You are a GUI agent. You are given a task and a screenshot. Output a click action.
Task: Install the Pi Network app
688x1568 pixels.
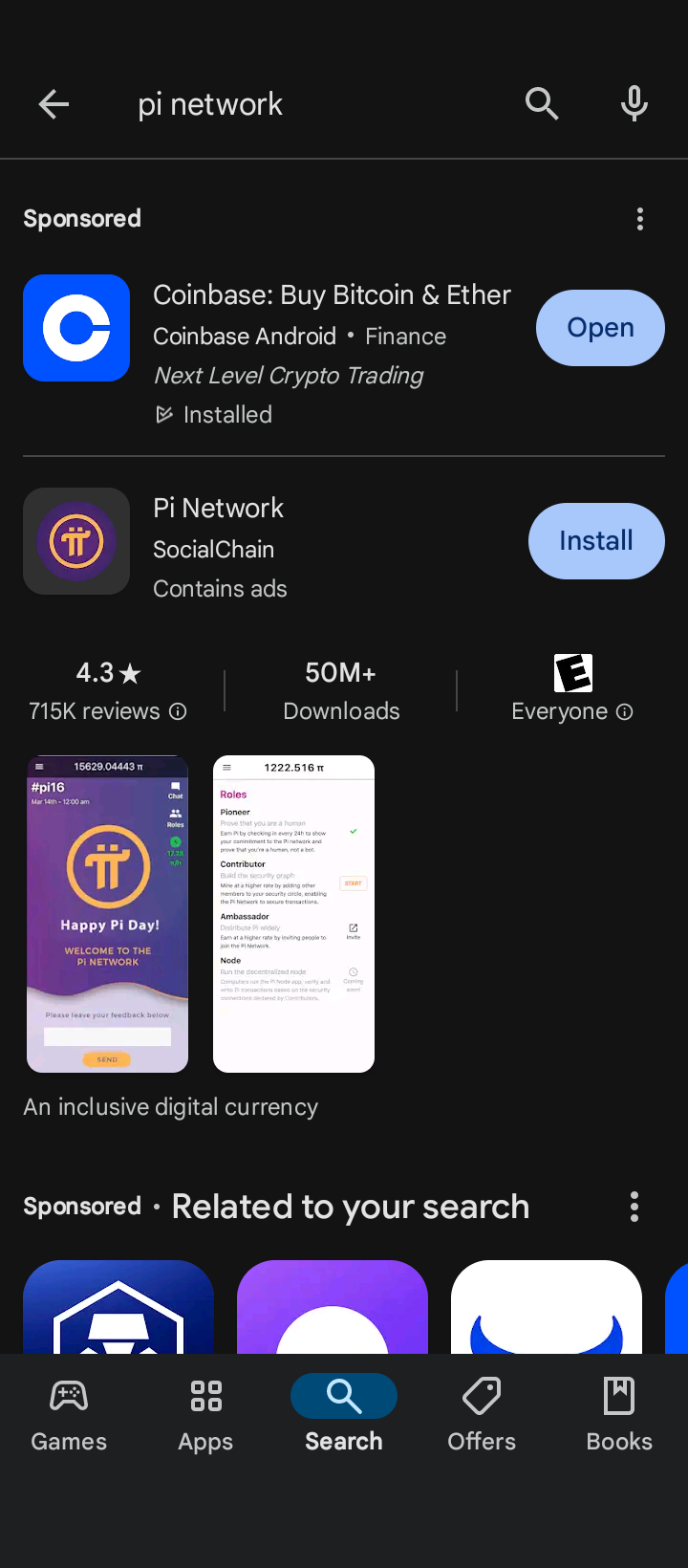click(595, 541)
